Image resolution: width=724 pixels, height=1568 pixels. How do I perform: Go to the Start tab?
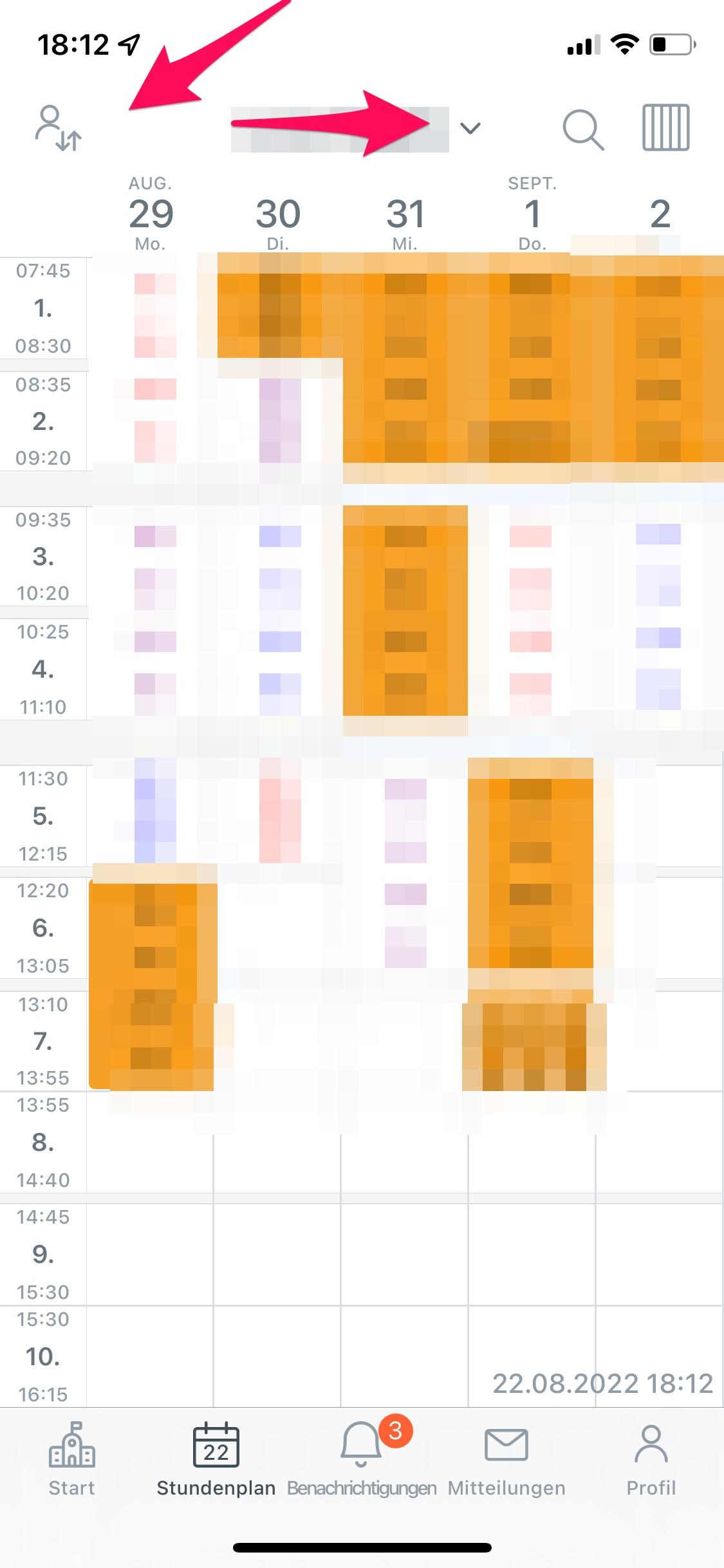72,1460
